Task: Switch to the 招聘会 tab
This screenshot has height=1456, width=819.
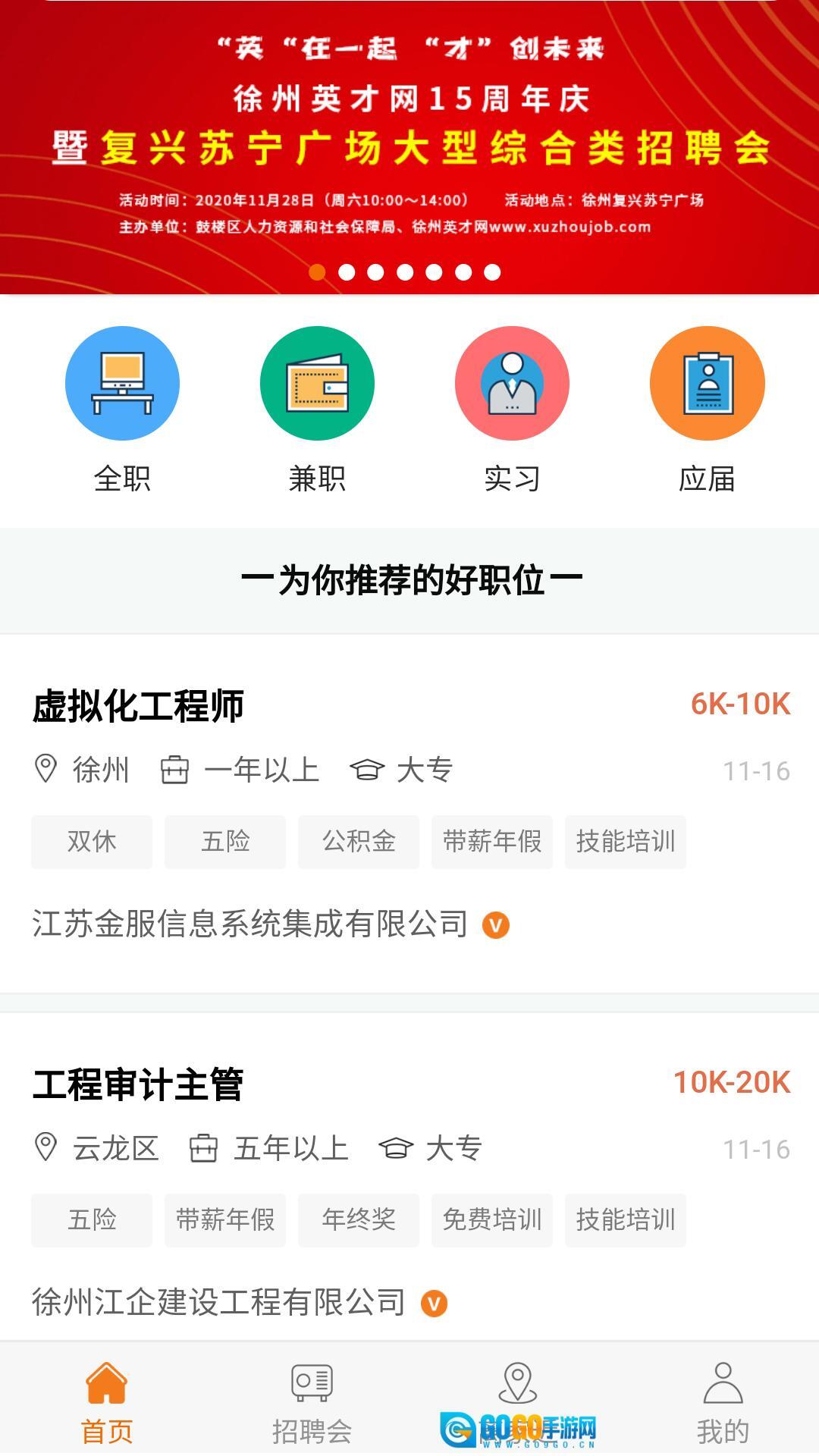Action: [x=312, y=1401]
